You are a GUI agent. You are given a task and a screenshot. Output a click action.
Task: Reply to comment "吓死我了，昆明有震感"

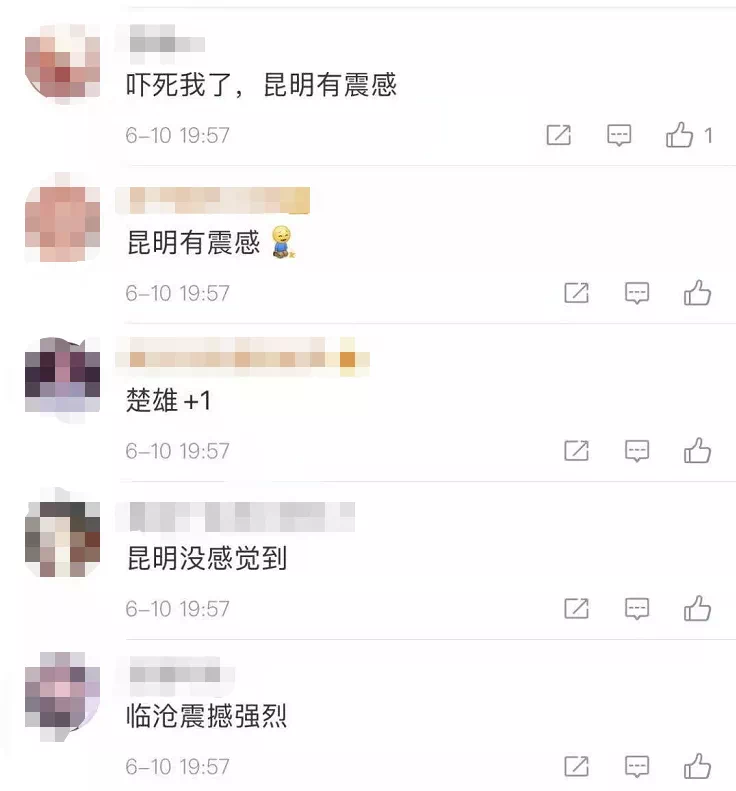[x=620, y=135]
